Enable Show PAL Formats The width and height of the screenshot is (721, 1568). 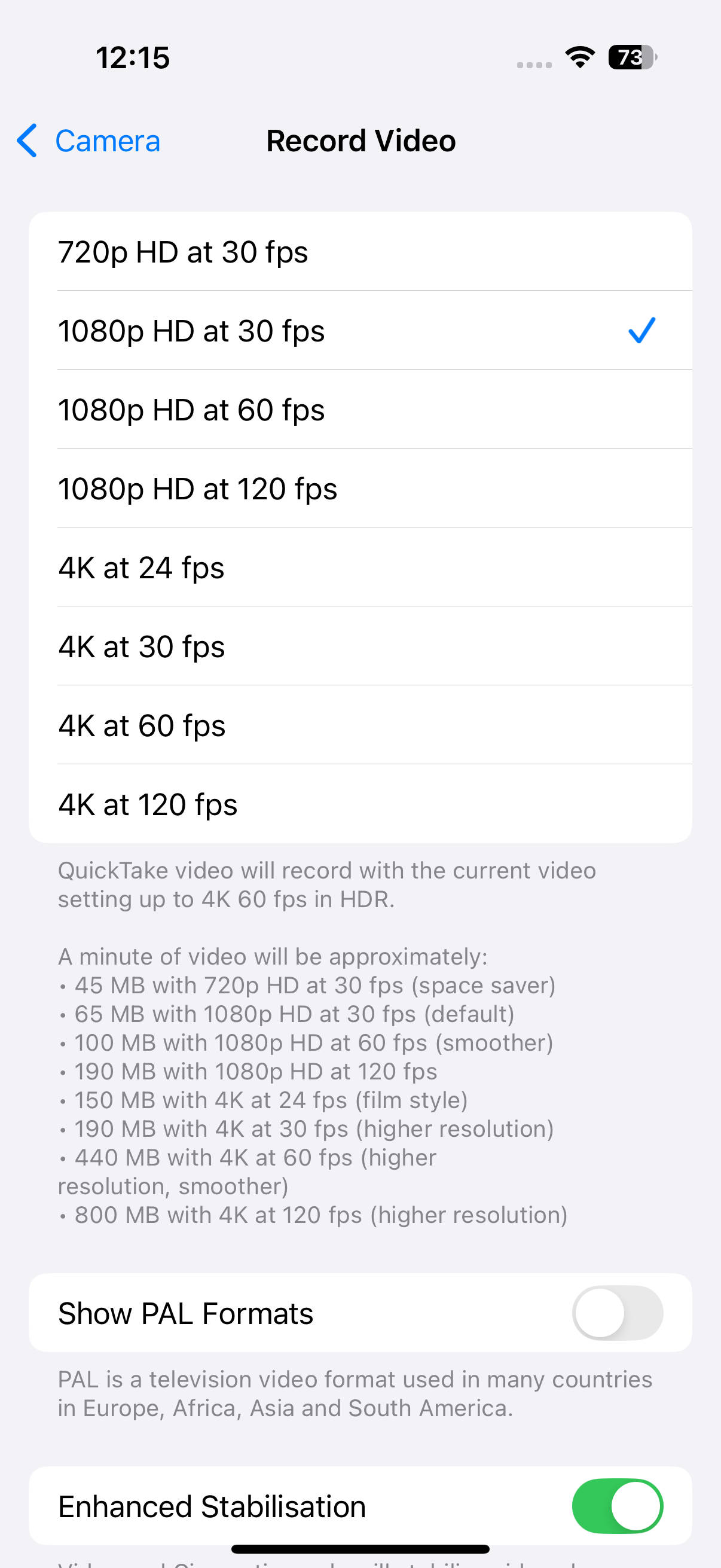click(x=617, y=1313)
